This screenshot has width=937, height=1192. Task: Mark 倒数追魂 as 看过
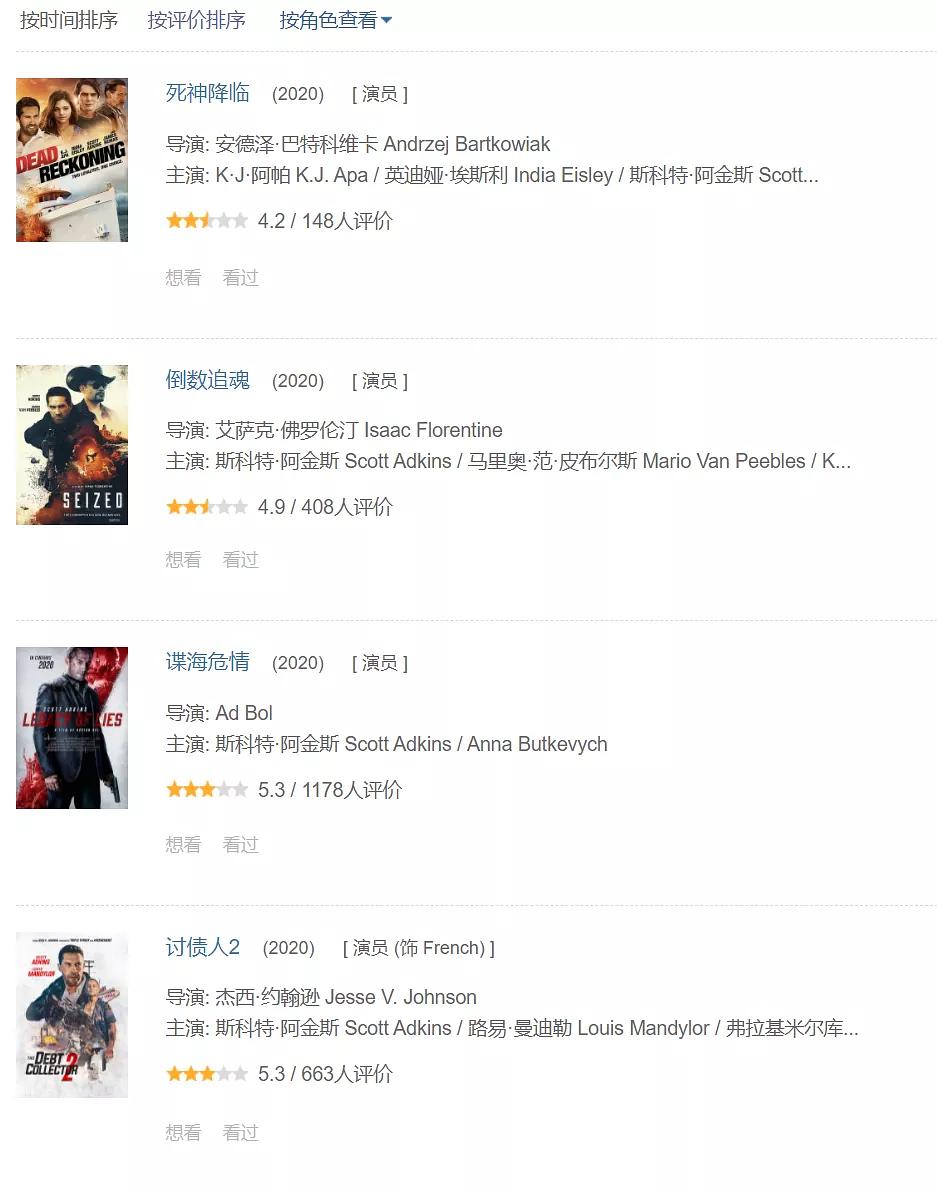click(240, 560)
